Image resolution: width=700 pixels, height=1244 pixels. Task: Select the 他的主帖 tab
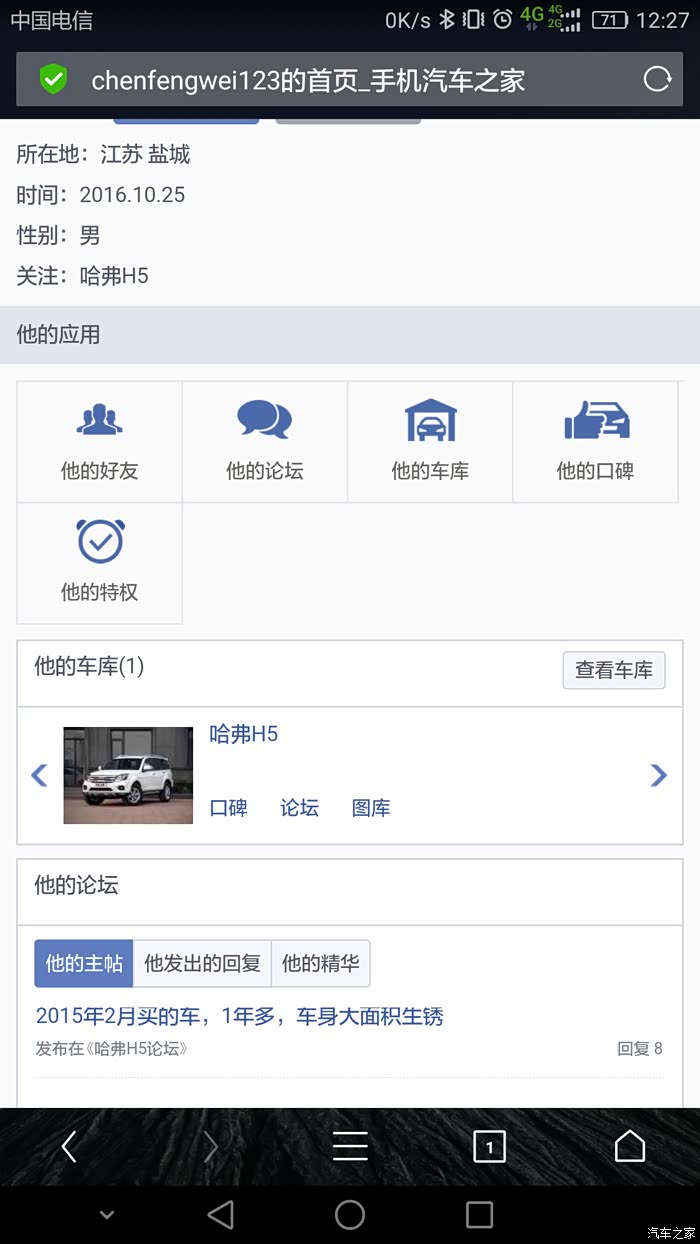pos(84,963)
